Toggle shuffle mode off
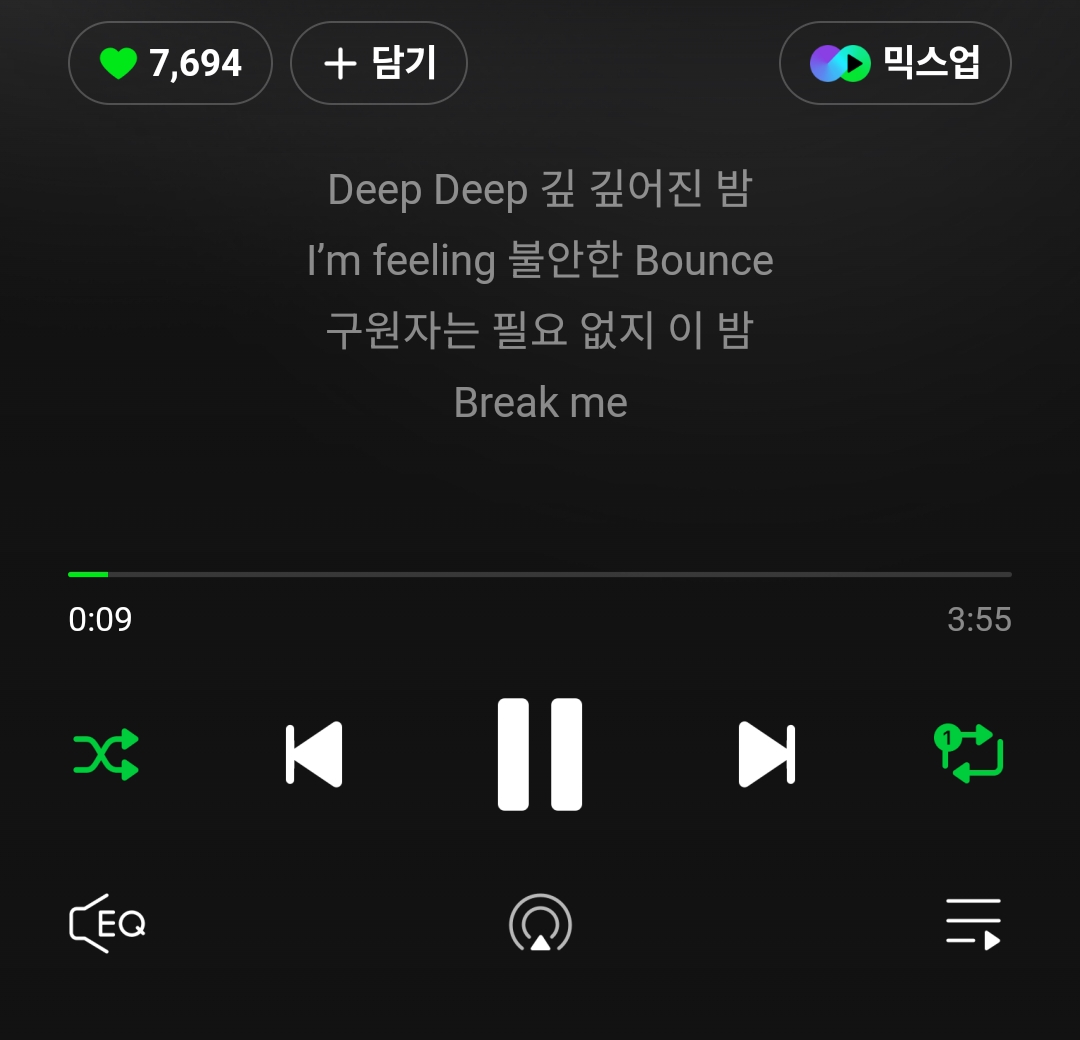The width and height of the screenshot is (1080, 1040). point(106,754)
